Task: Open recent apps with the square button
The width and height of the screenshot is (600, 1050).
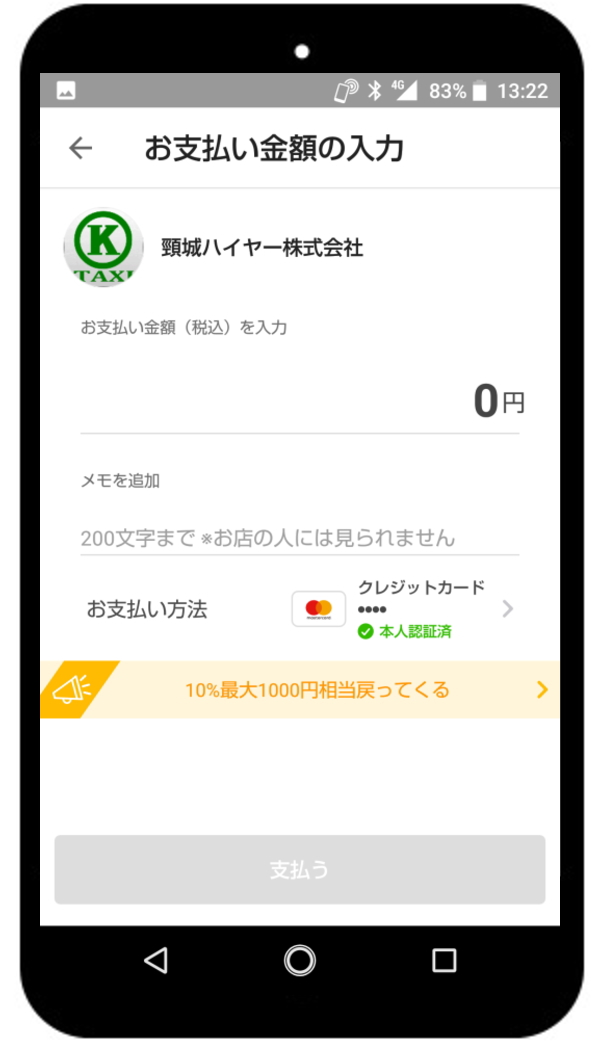Action: 443,960
